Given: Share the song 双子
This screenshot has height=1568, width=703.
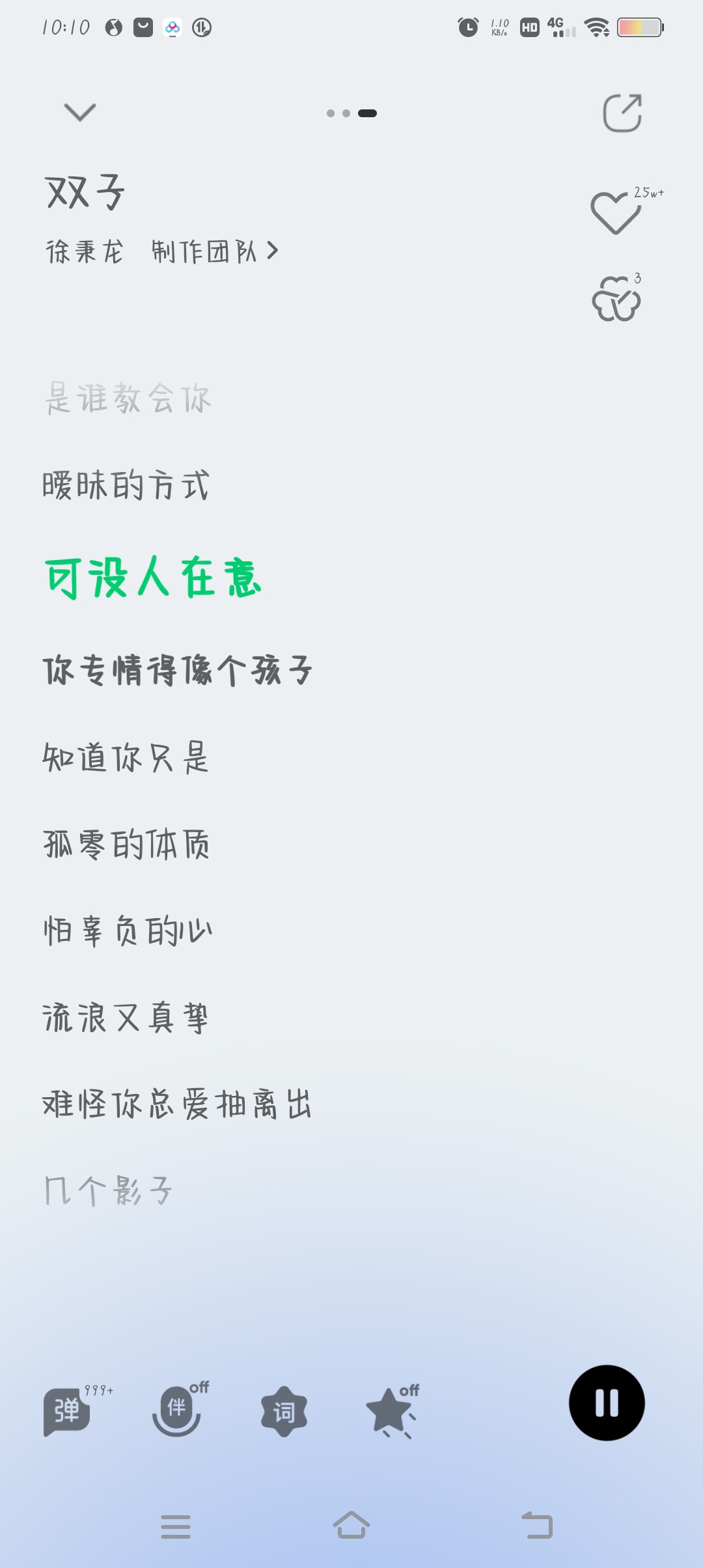Looking at the screenshot, I should tap(623, 113).
